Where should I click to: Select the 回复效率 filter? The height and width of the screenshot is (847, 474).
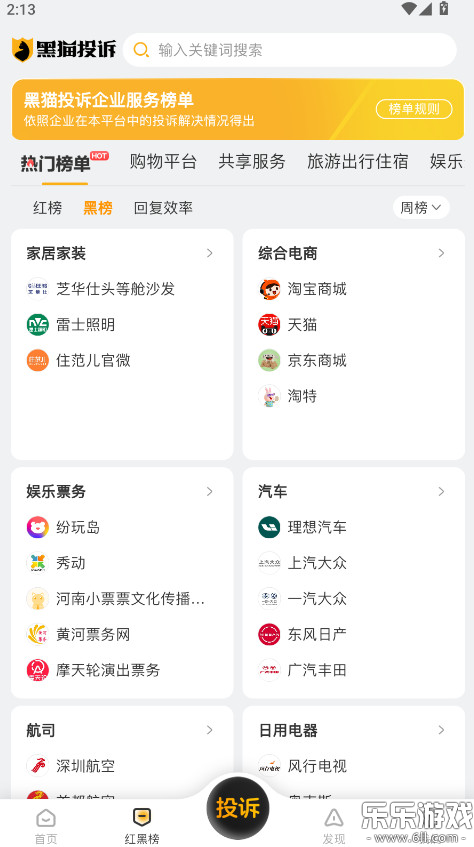(163, 208)
